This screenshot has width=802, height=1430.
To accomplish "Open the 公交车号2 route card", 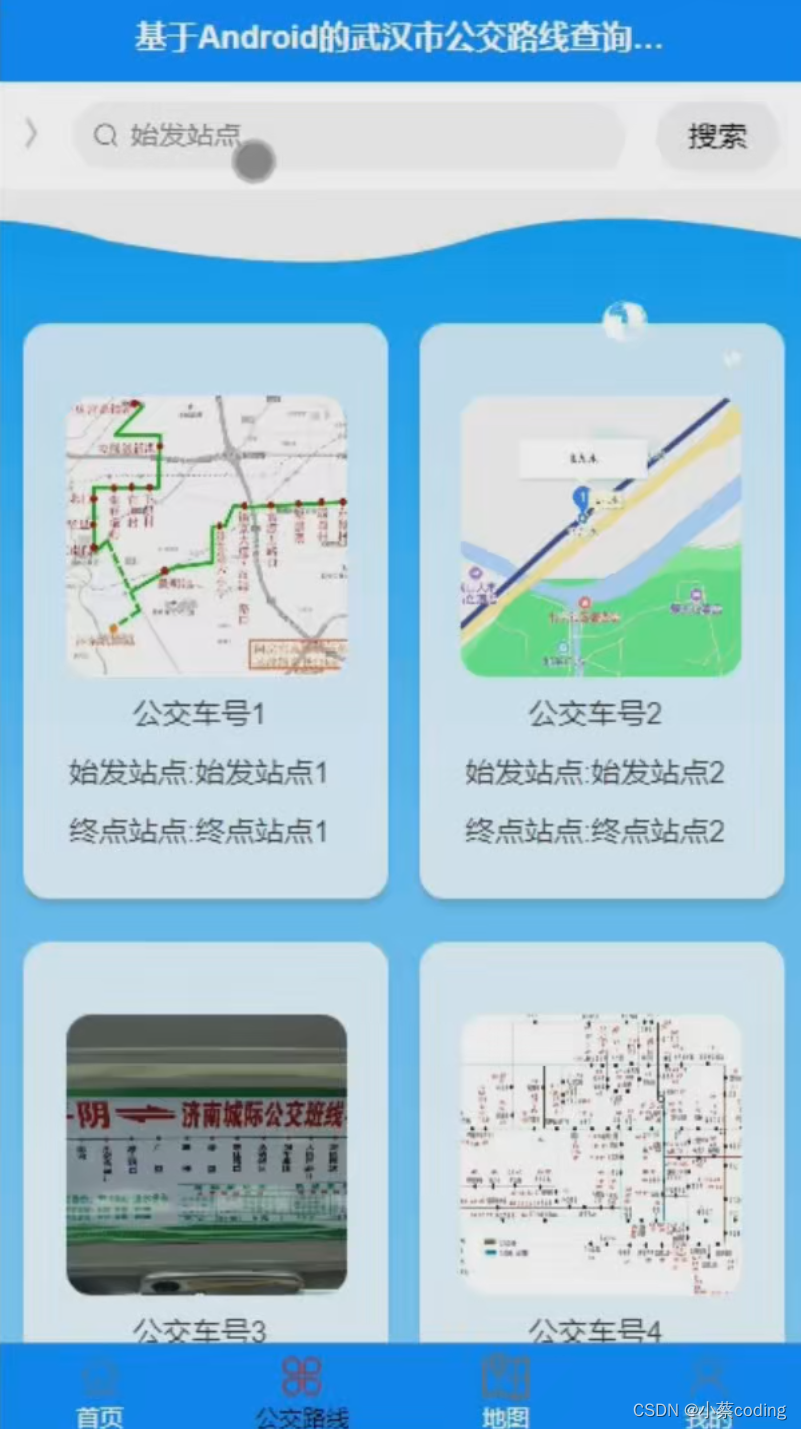I will point(601,610).
